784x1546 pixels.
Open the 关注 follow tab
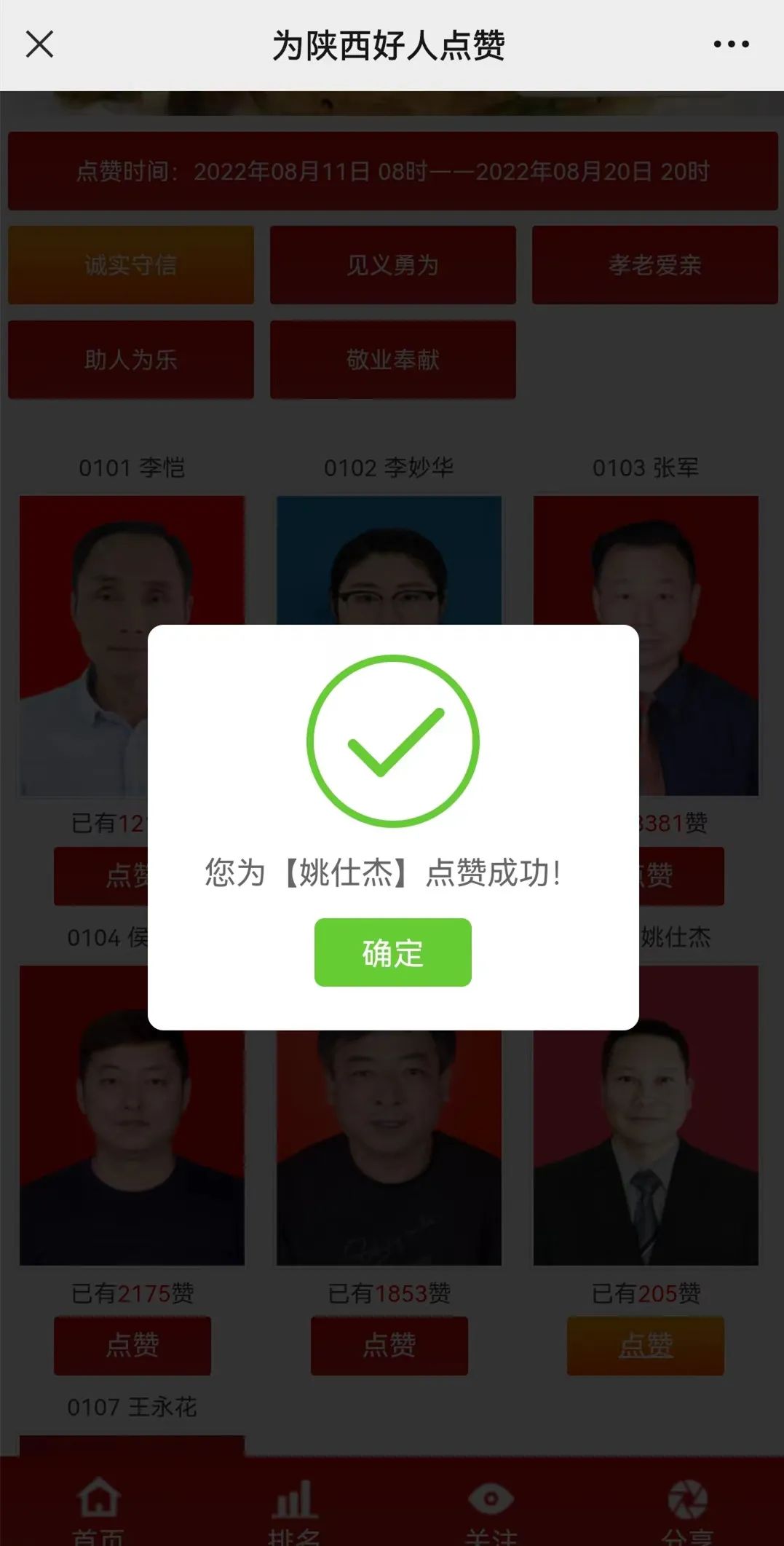[x=491, y=1507]
